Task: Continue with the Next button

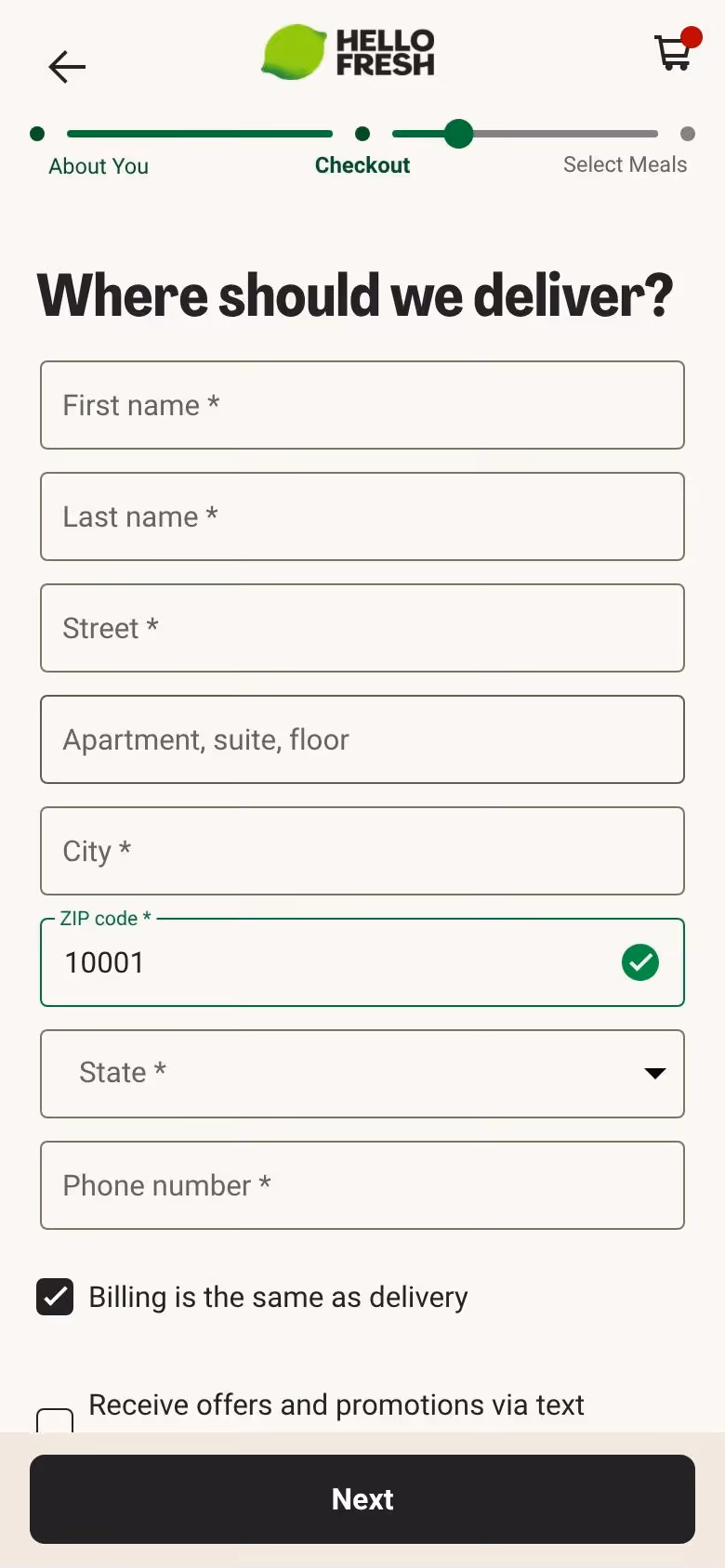Action: tap(362, 1499)
